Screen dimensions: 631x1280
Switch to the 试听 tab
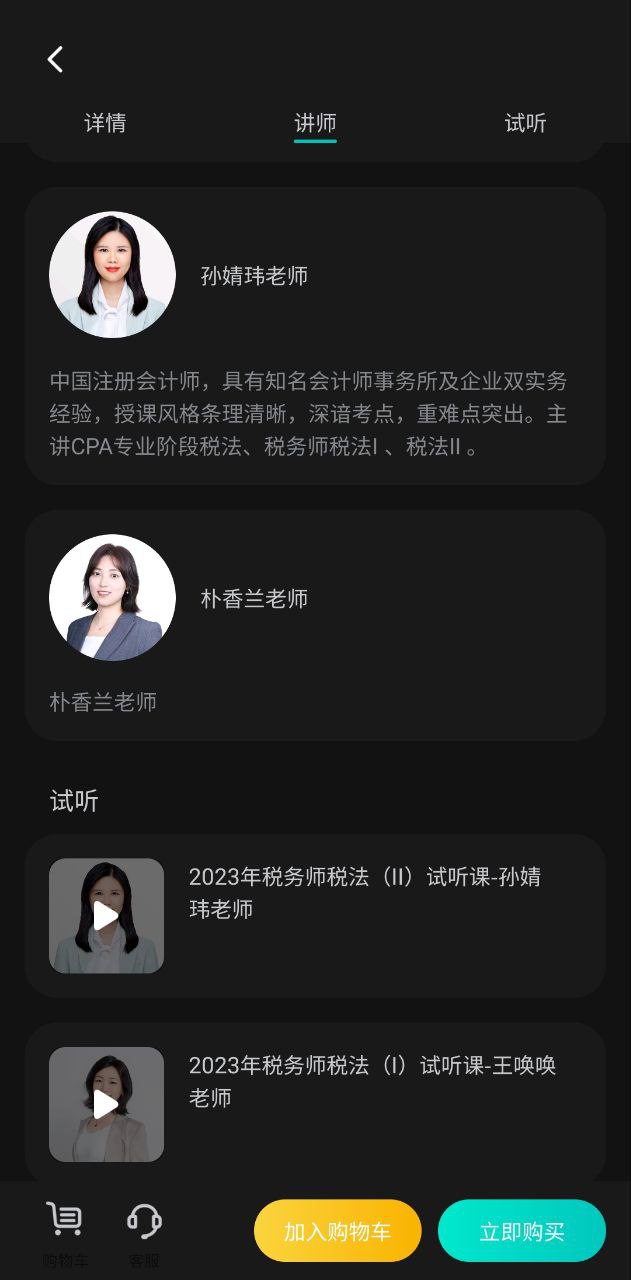click(x=525, y=123)
